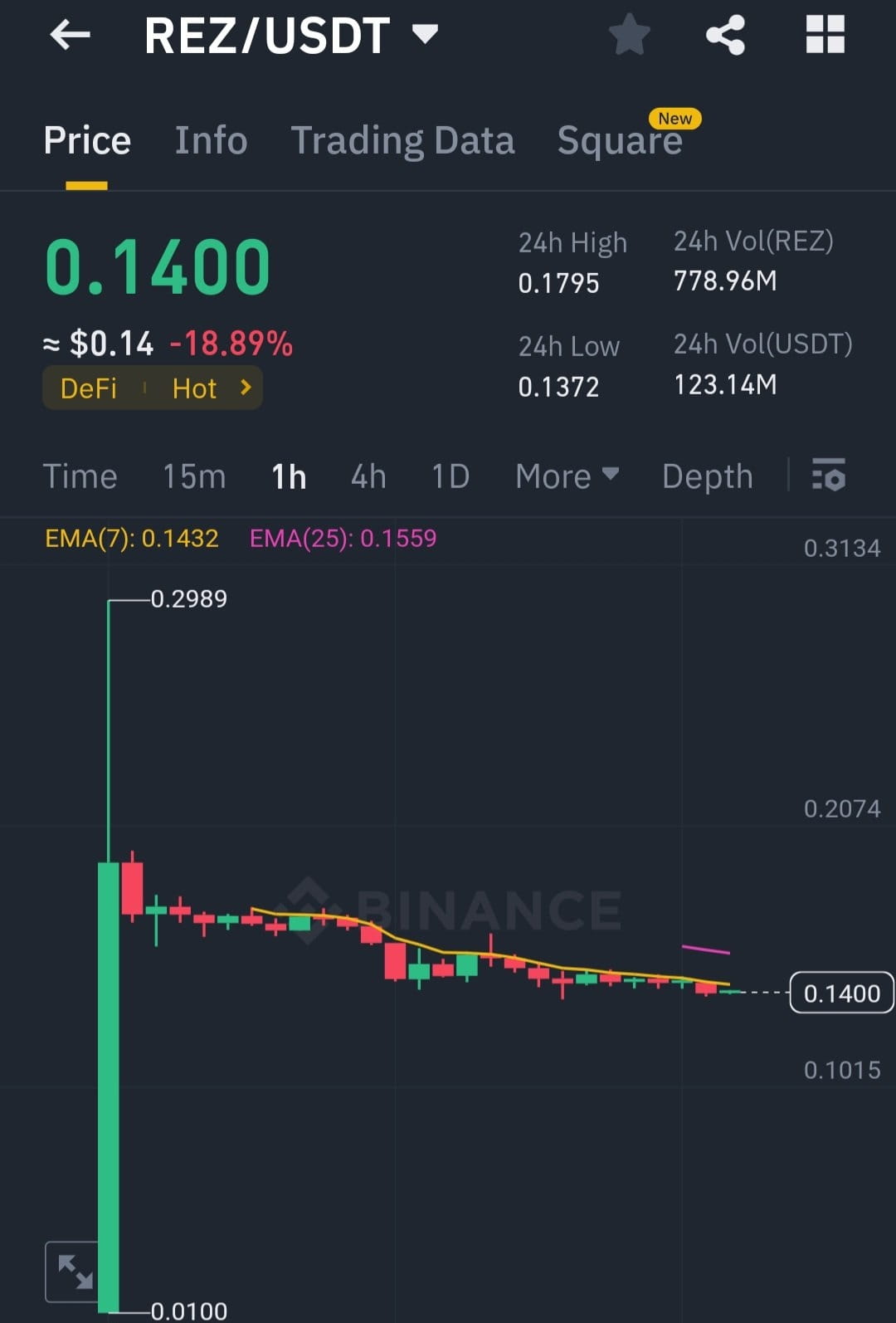Open the grid menu at top right
This screenshot has width=896, height=1323.
tap(825, 35)
